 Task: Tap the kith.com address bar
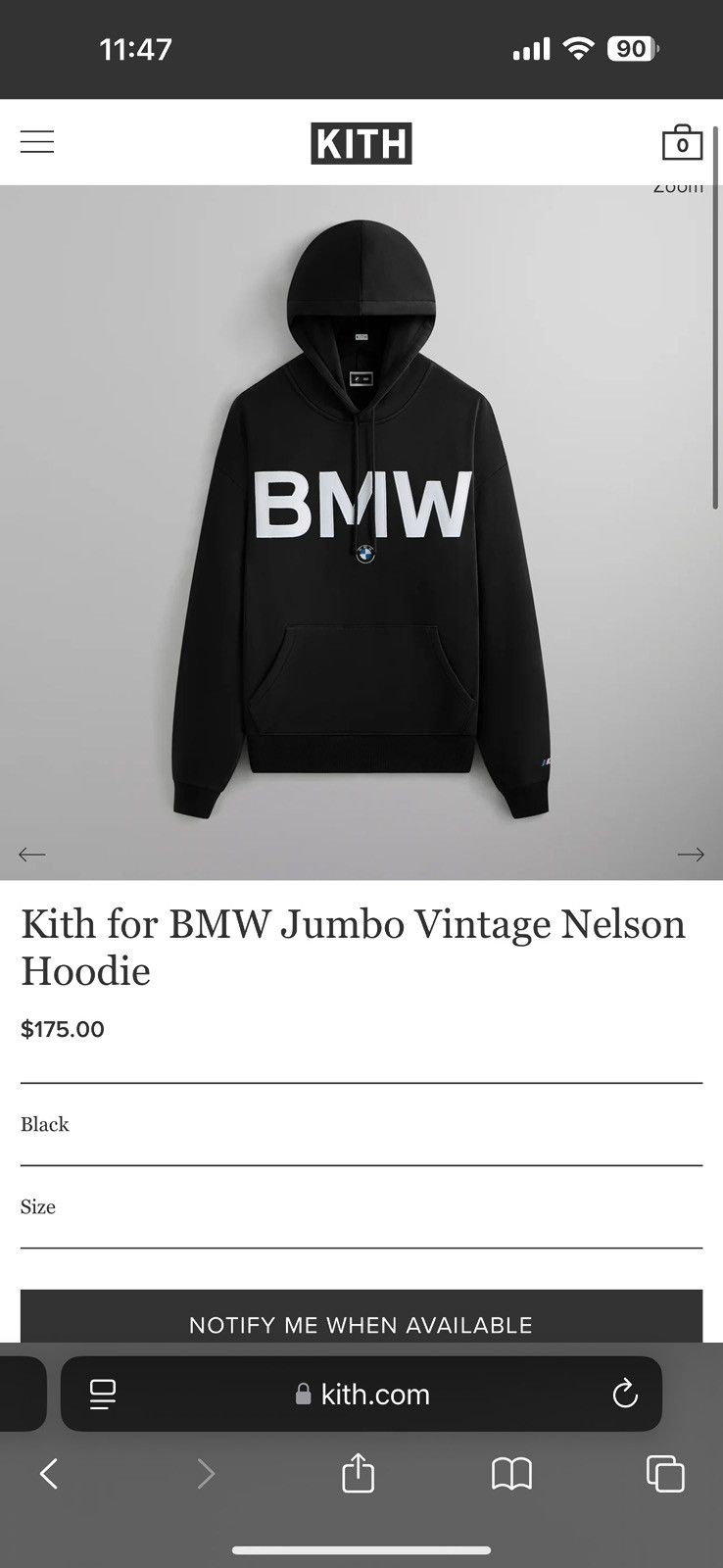click(361, 1394)
